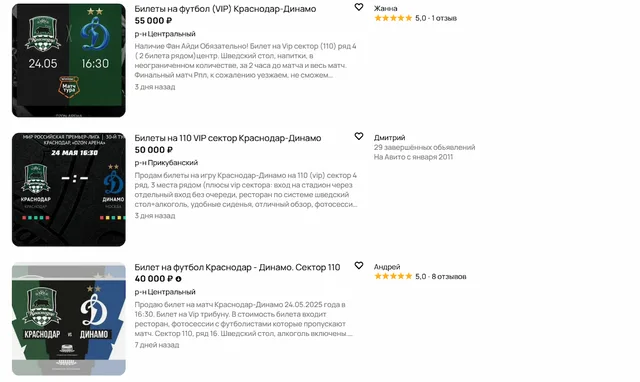Open the Краснодар vs Динамо blue-green thumbnail
This screenshot has width=640, height=382.
tap(69, 319)
